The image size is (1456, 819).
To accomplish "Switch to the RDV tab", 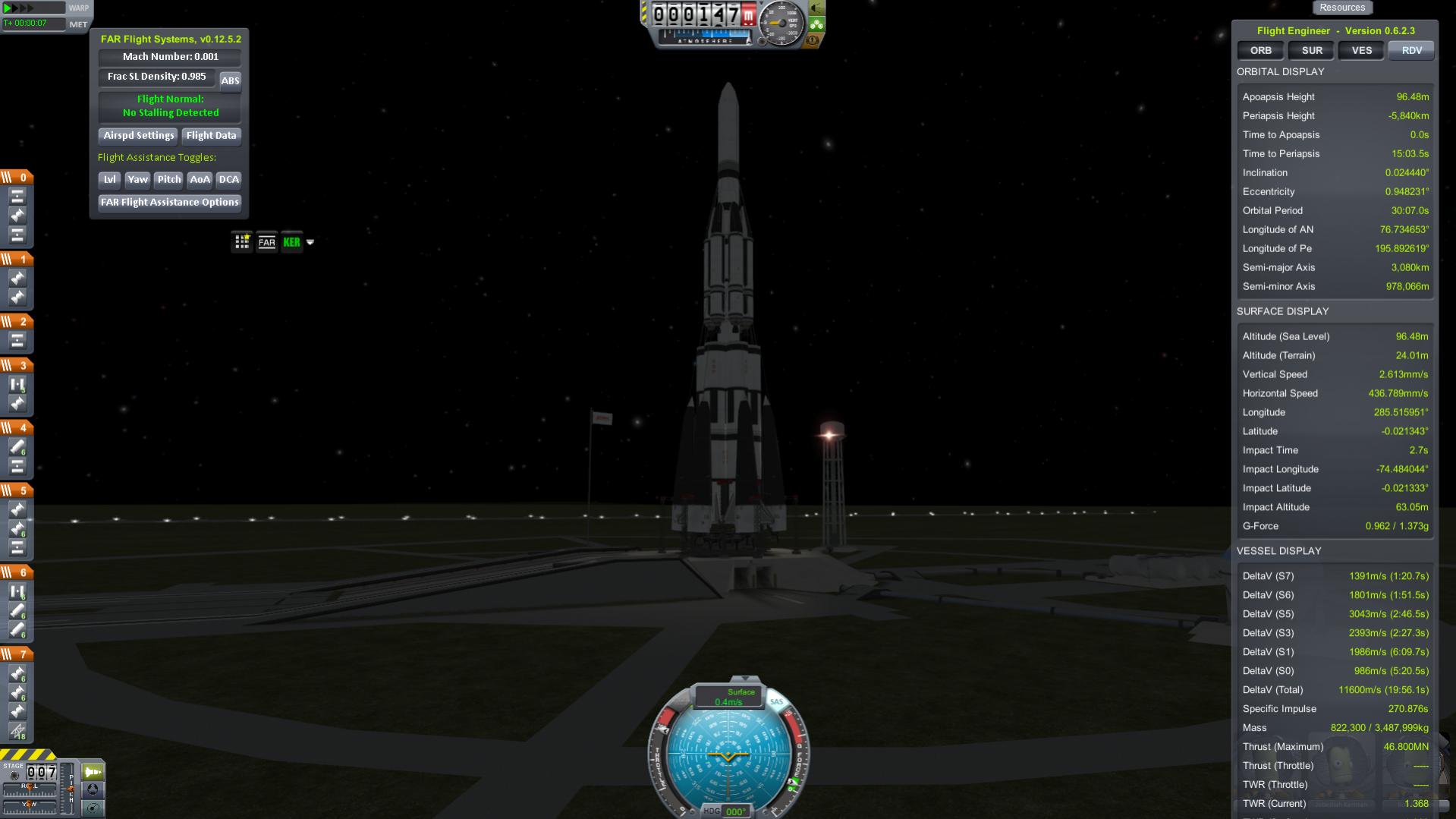I will 1411,51.
